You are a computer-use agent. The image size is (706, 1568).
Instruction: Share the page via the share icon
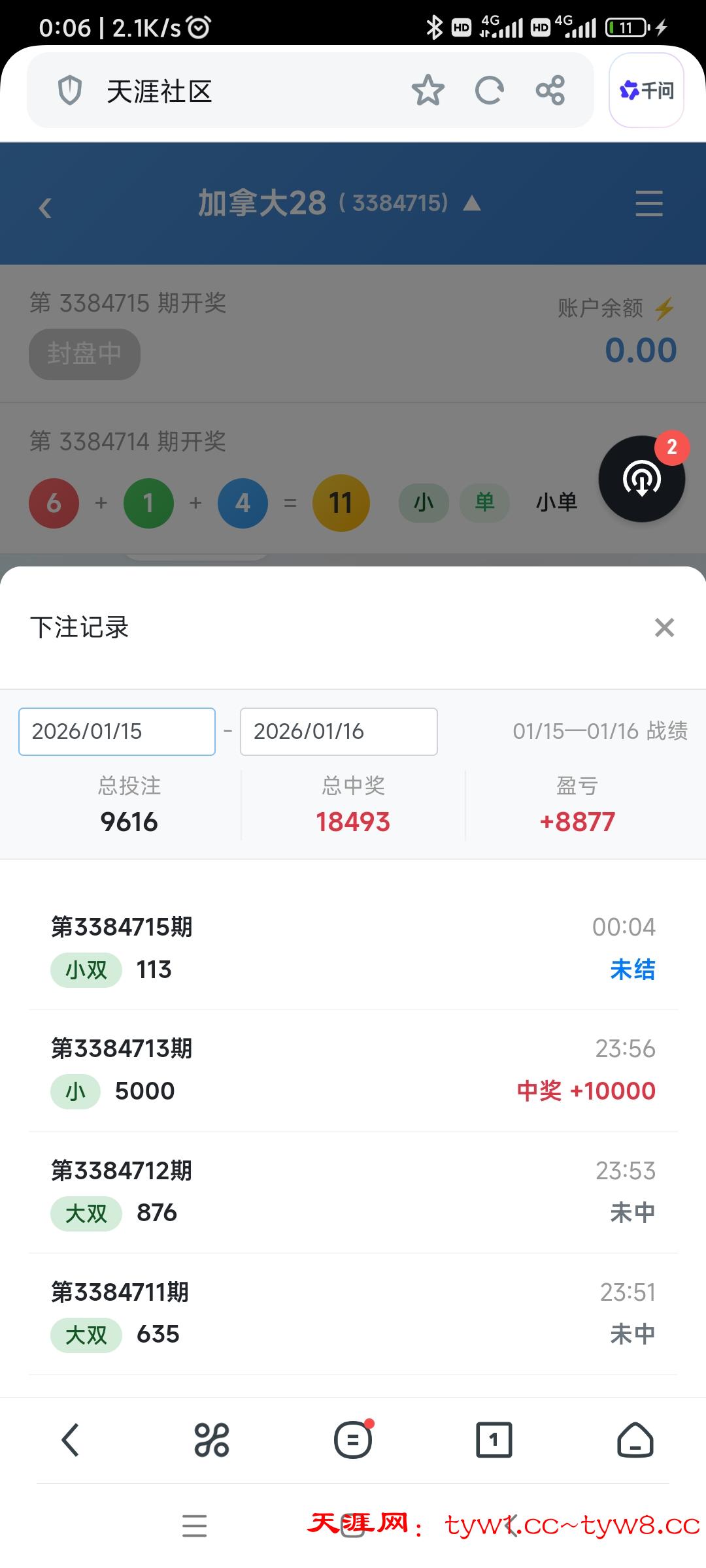[550, 91]
